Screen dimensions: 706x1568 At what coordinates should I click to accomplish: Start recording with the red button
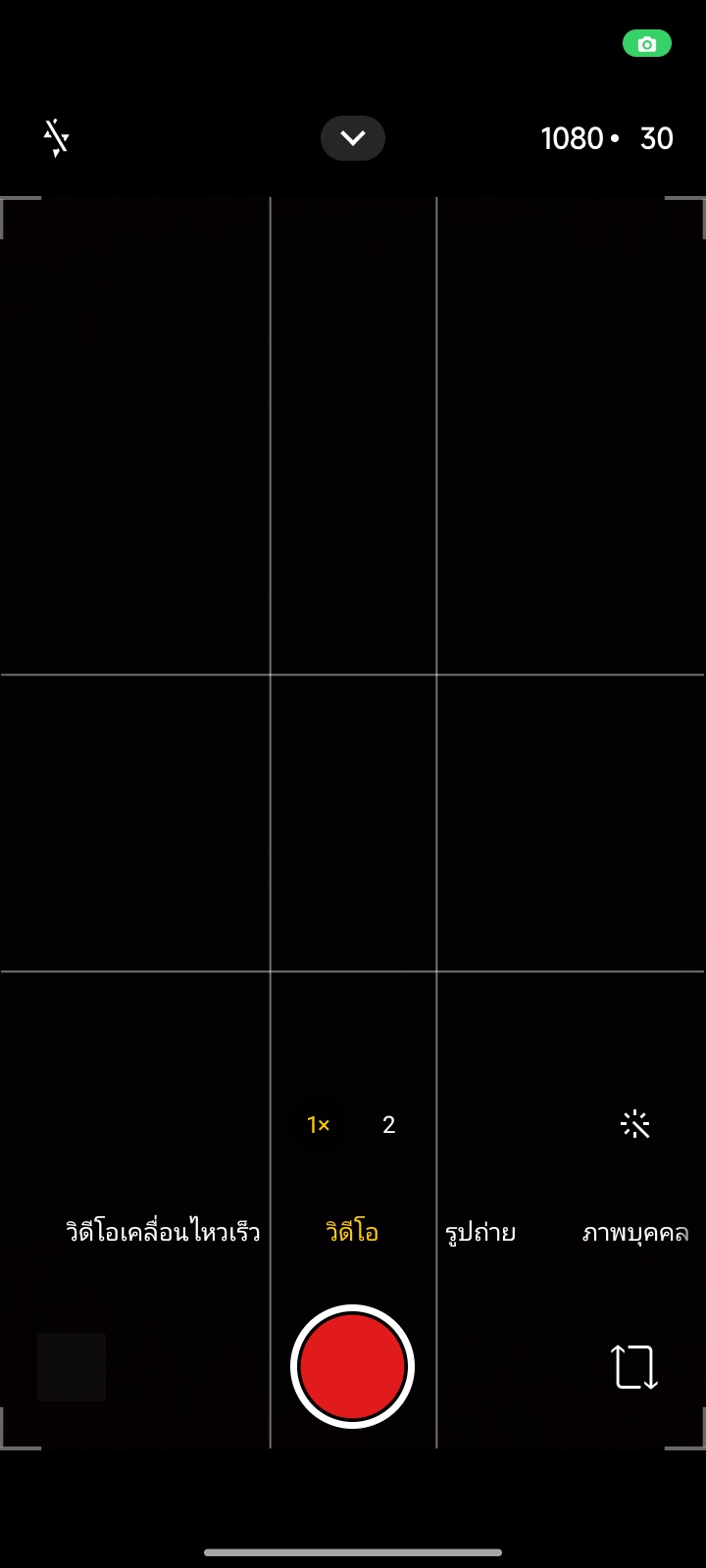353,1366
